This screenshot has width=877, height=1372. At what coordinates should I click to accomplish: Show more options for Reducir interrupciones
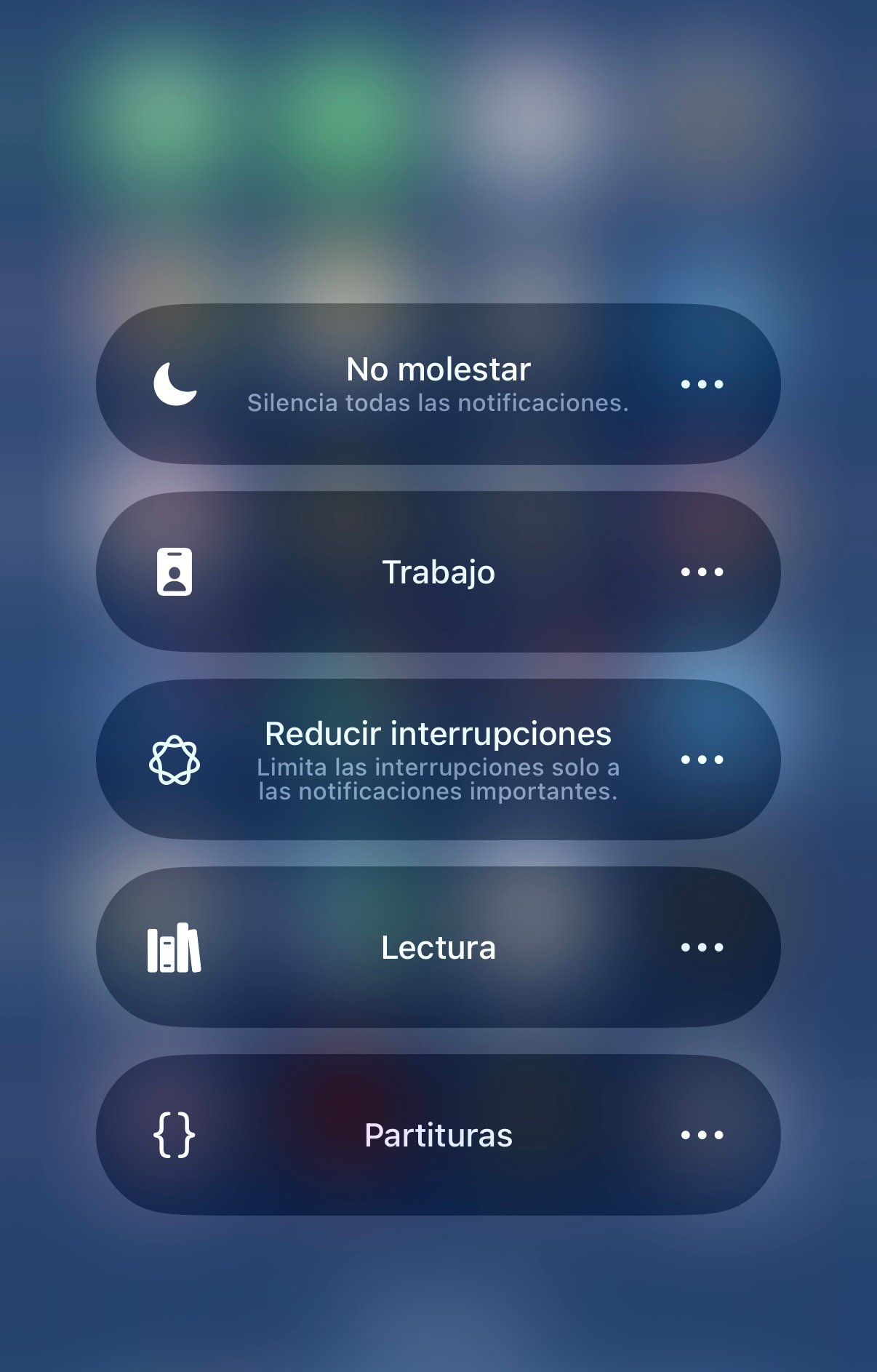coord(702,759)
